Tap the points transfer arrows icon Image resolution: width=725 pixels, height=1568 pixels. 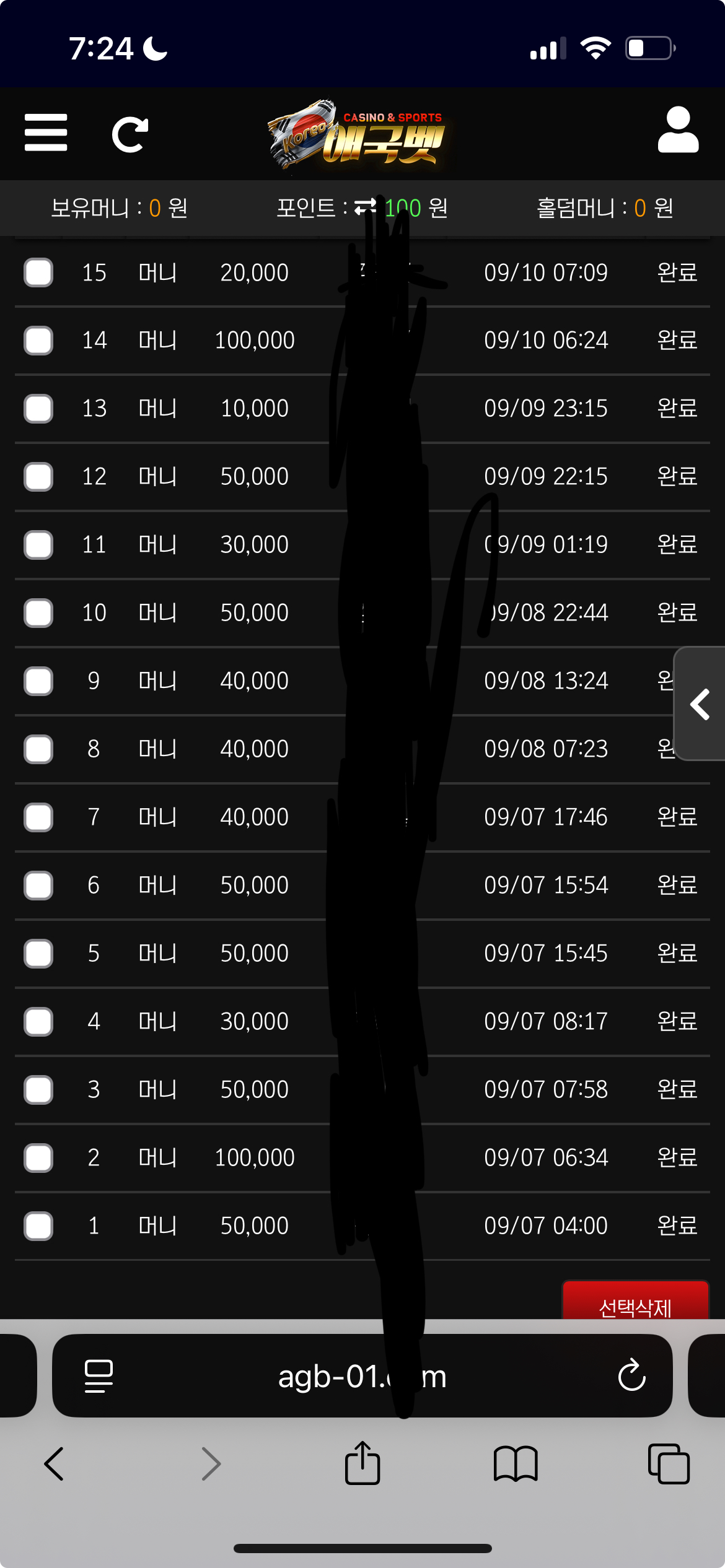[365, 207]
